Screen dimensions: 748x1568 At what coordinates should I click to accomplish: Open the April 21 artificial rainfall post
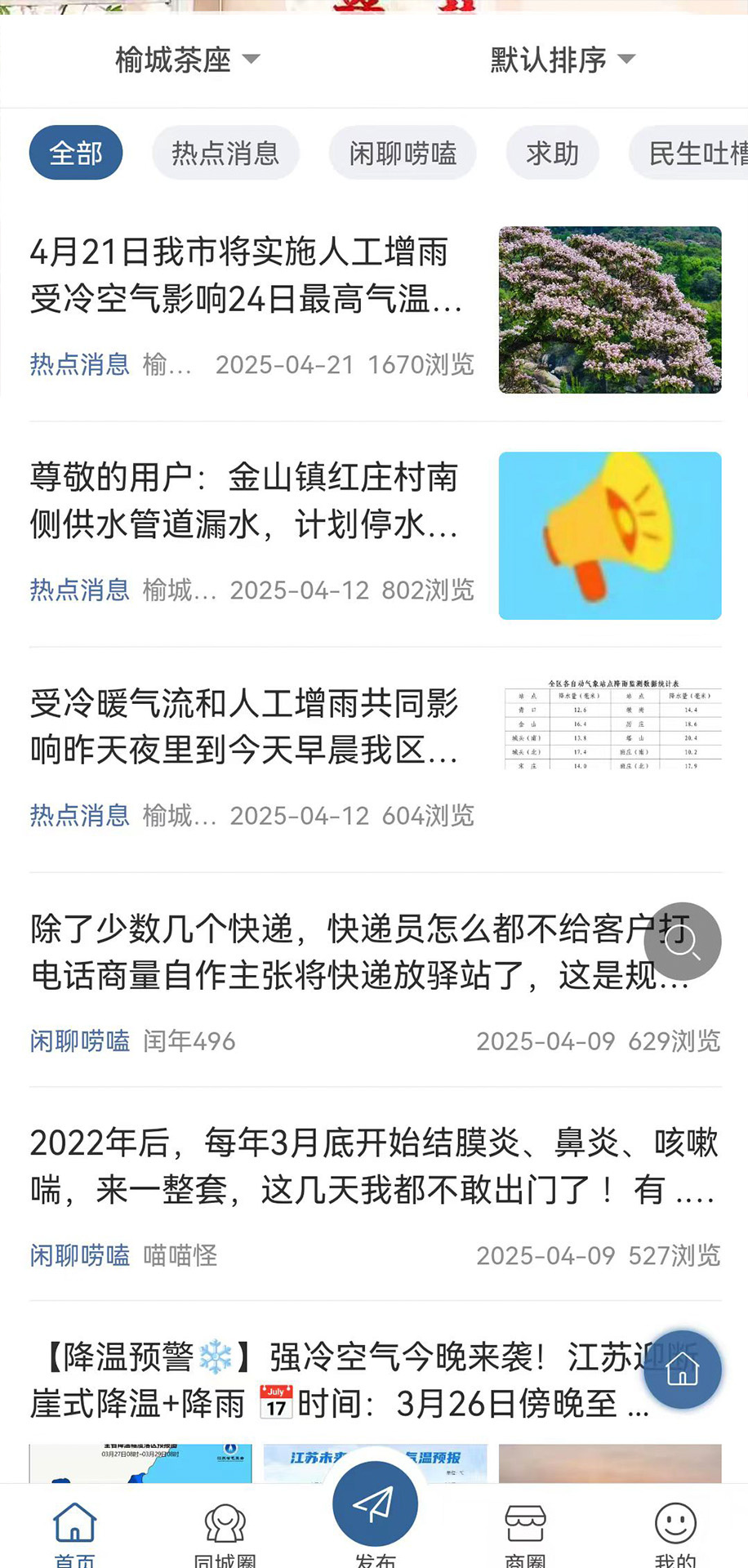pyautogui.click(x=245, y=278)
